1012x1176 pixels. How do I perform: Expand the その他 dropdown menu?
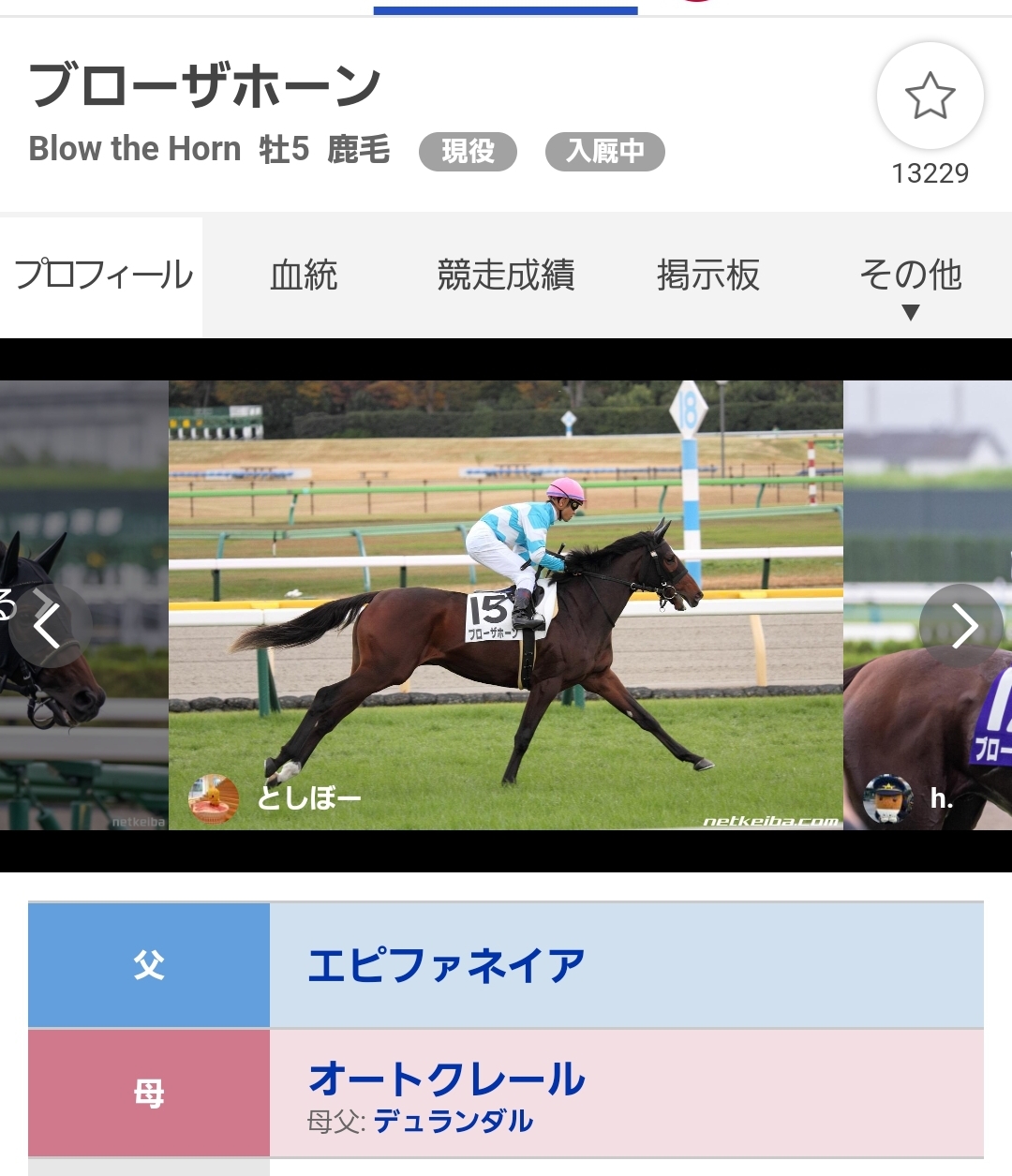point(910,285)
